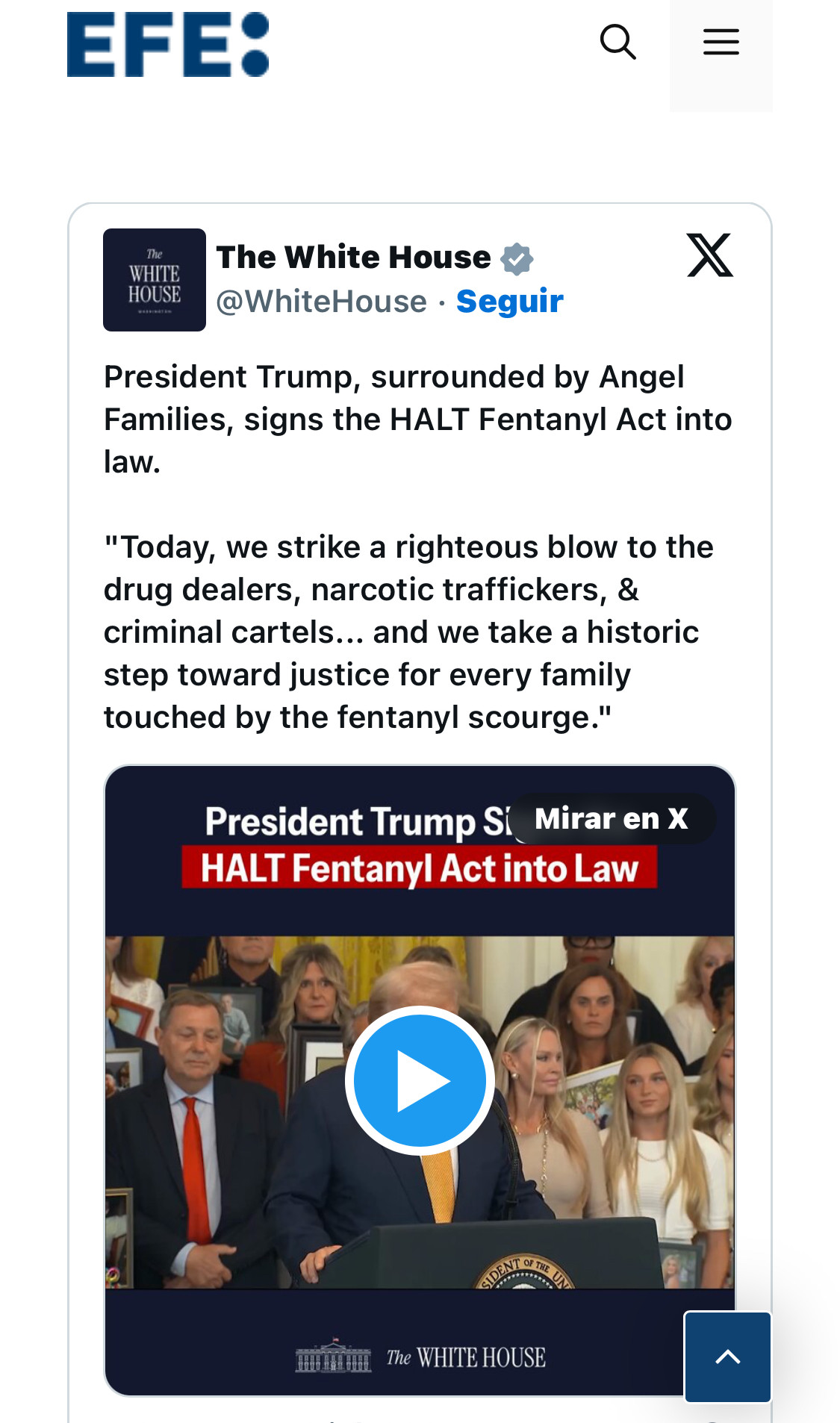Tap Mirar en X button

tap(612, 819)
